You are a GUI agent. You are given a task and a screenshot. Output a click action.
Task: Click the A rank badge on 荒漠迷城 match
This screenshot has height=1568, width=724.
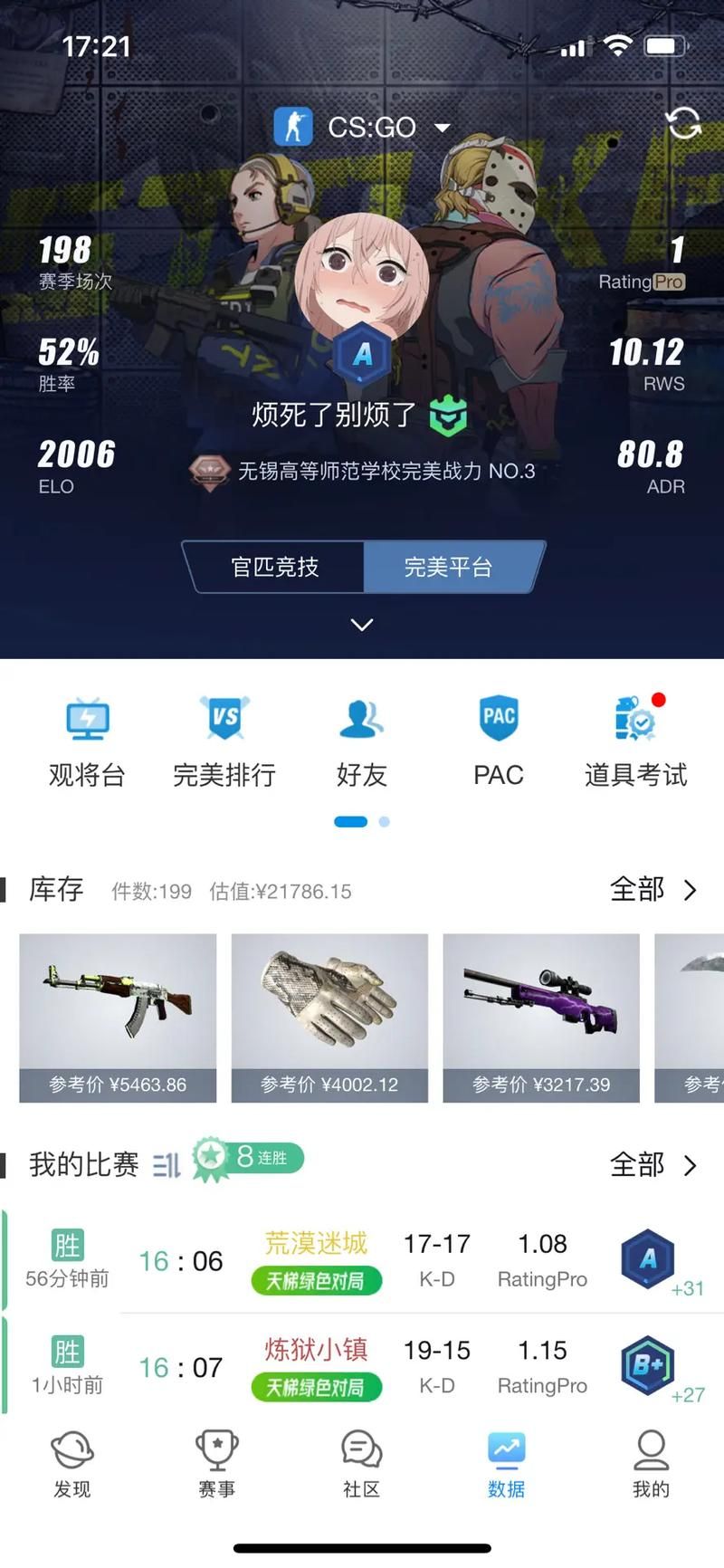[x=646, y=1258]
